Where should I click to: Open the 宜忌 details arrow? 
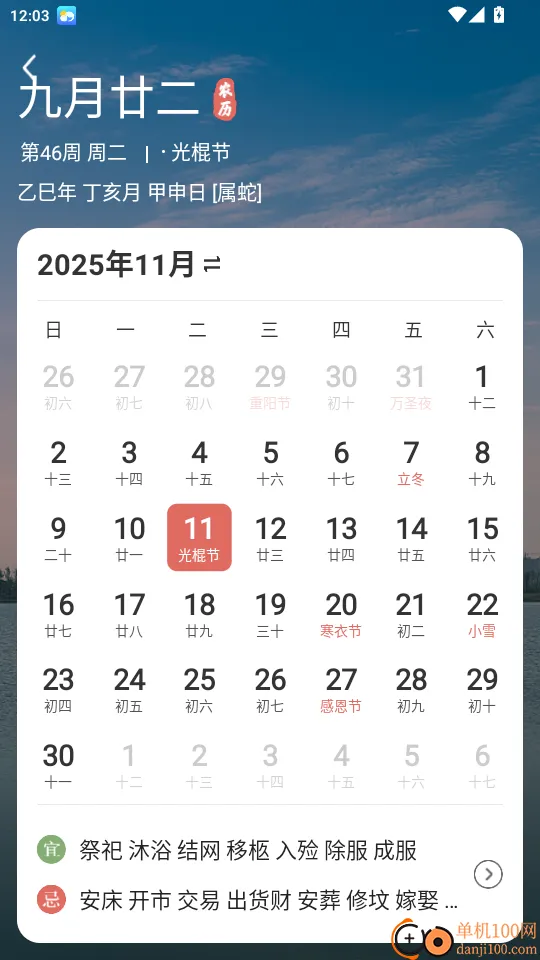pos(488,874)
